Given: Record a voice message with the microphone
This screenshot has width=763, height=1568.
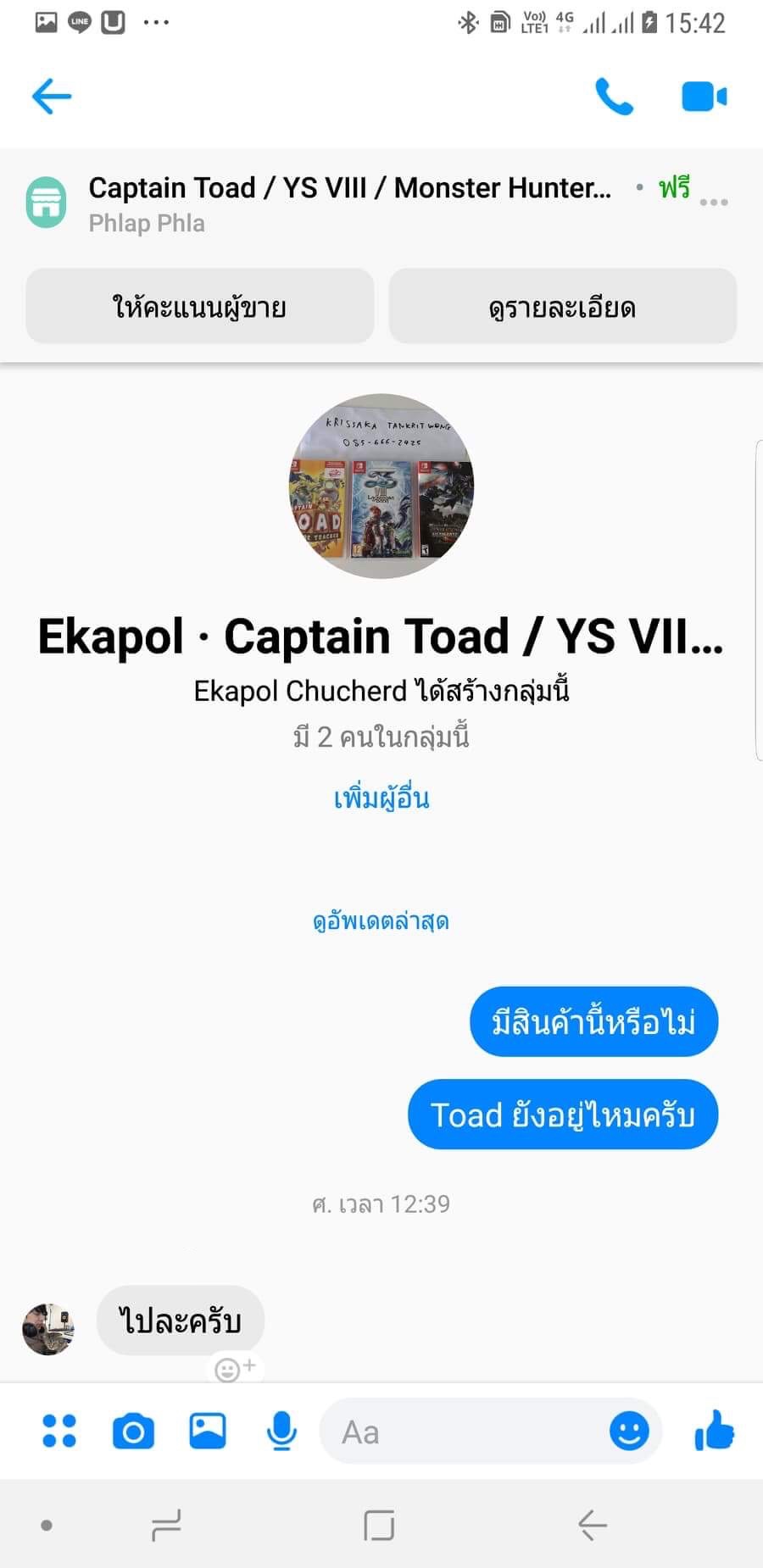Looking at the screenshot, I should (x=281, y=1431).
